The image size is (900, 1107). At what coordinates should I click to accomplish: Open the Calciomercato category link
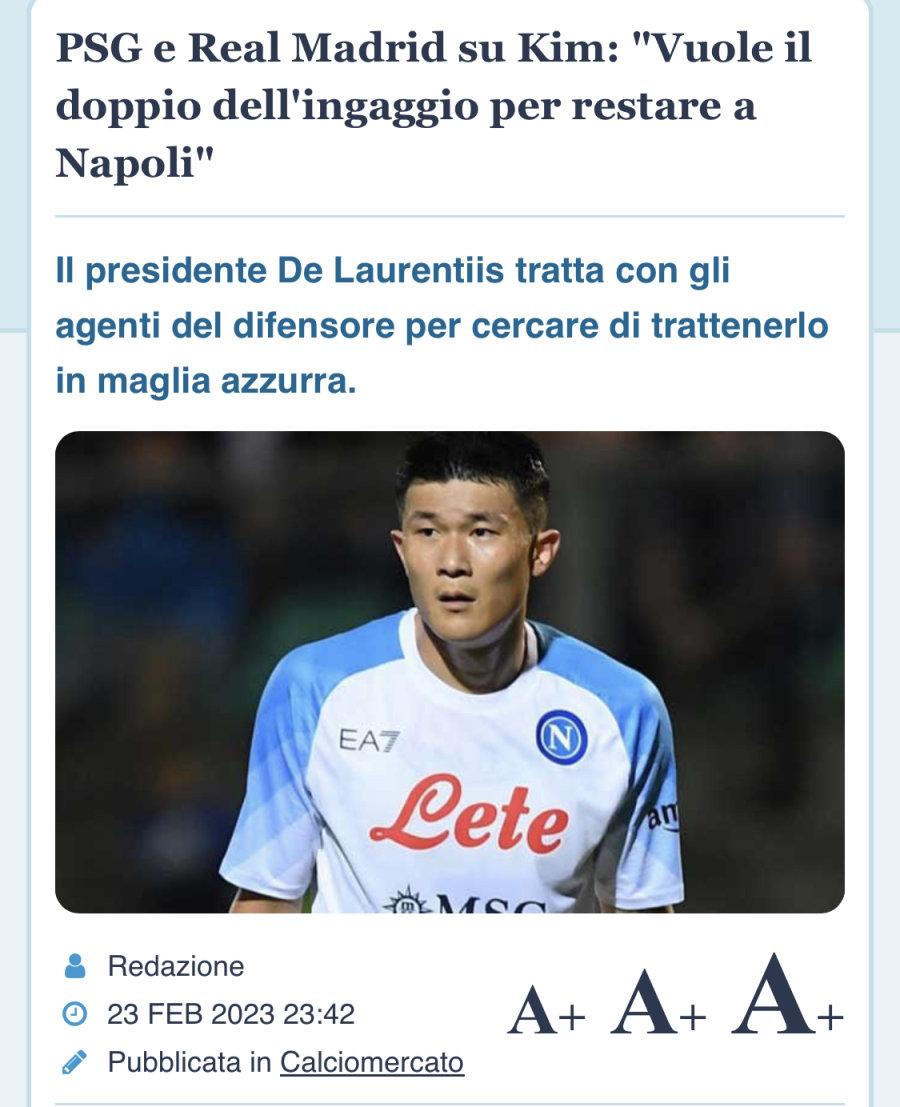(x=372, y=1062)
